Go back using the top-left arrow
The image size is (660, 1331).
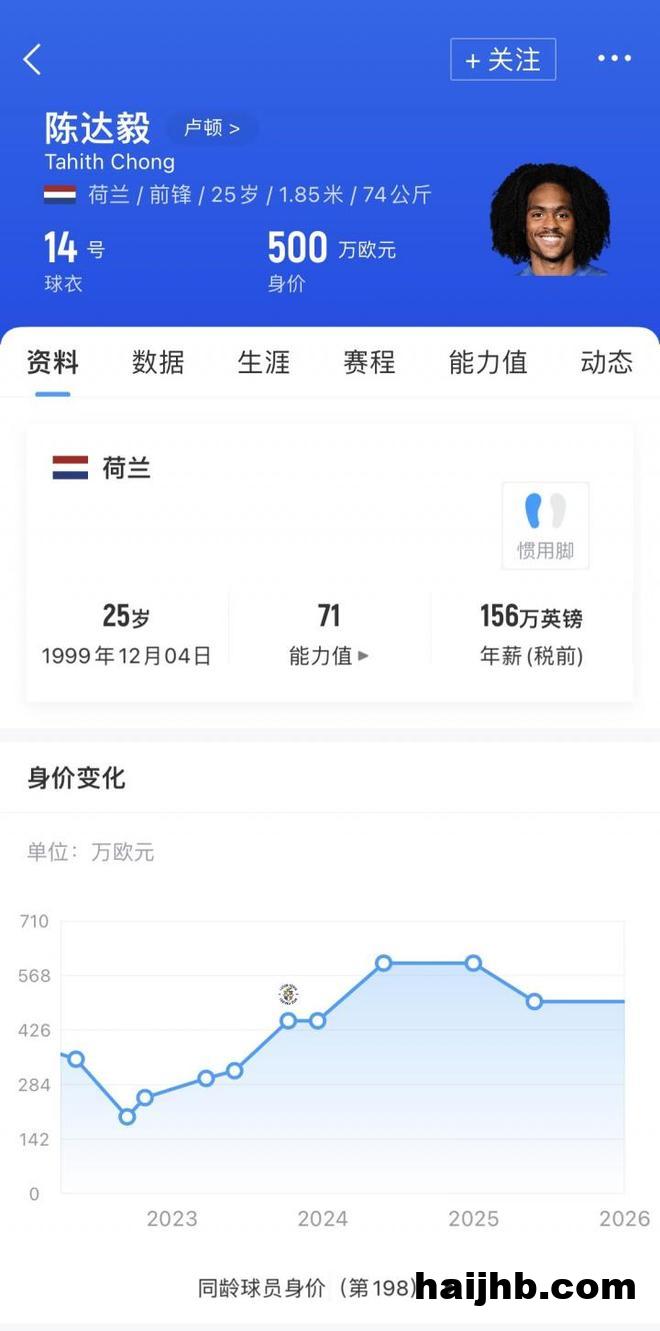pyautogui.click(x=32, y=59)
